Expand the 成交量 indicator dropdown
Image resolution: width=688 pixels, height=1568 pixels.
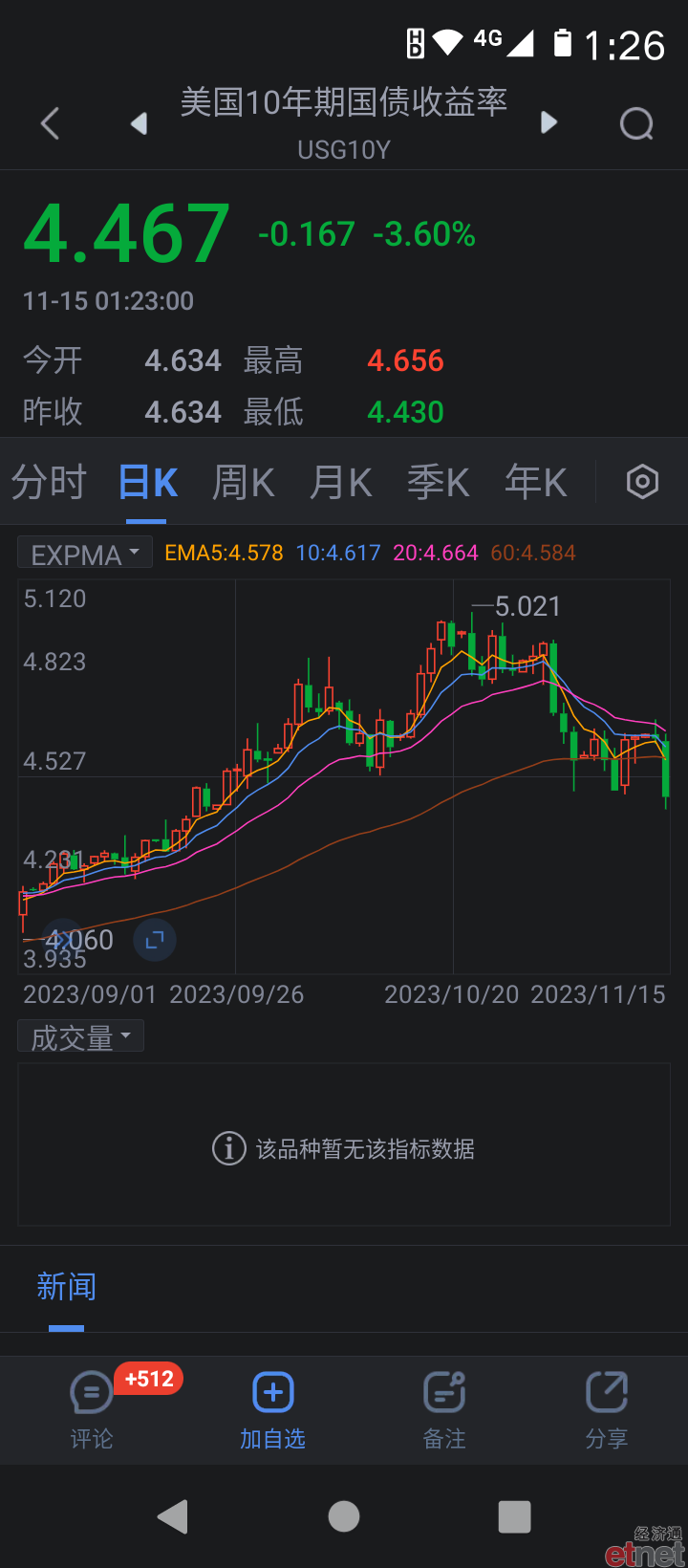tap(81, 1036)
